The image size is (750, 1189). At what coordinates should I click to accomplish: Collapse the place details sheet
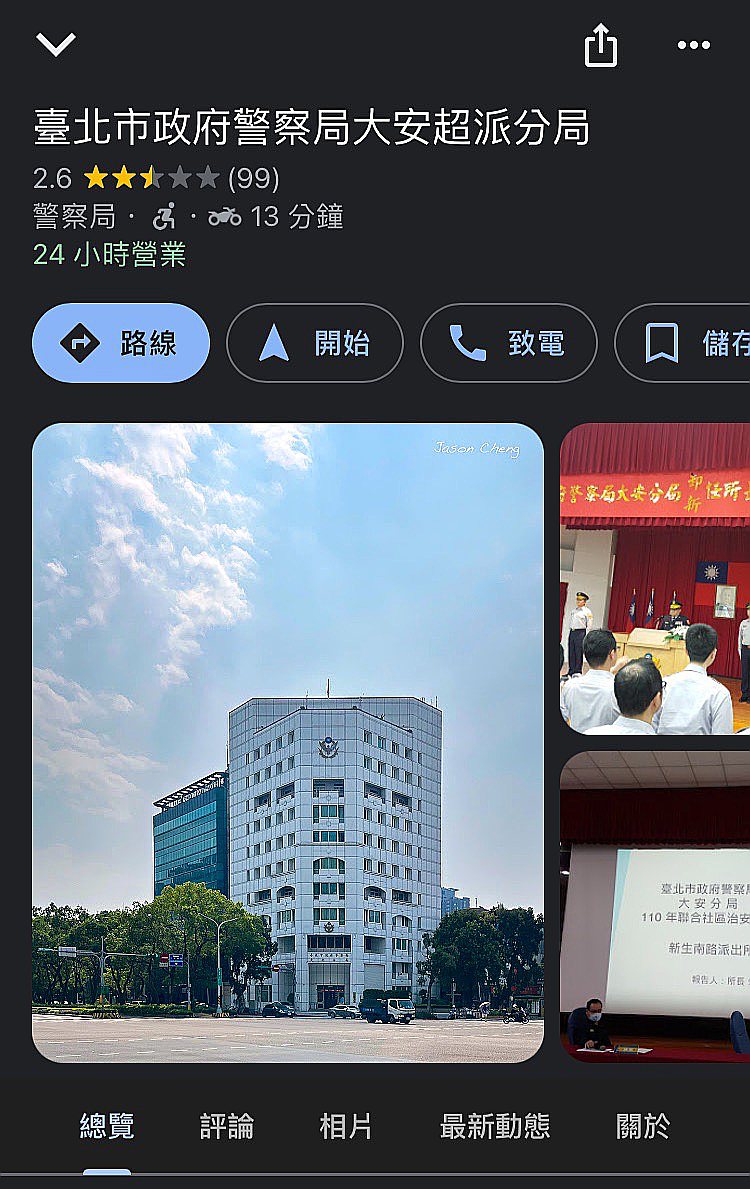(x=56, y=44)
